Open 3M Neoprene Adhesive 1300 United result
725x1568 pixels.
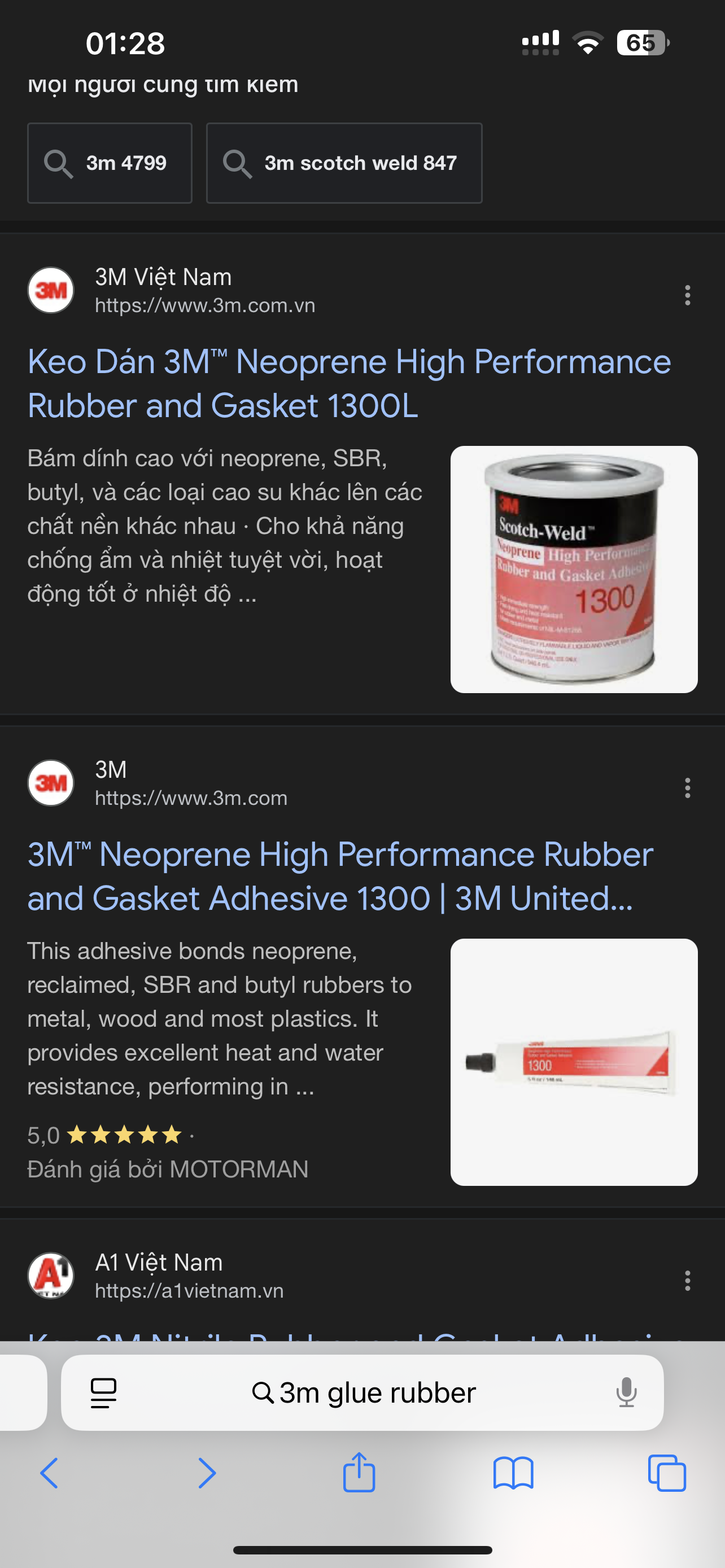(x=340, y=876)
